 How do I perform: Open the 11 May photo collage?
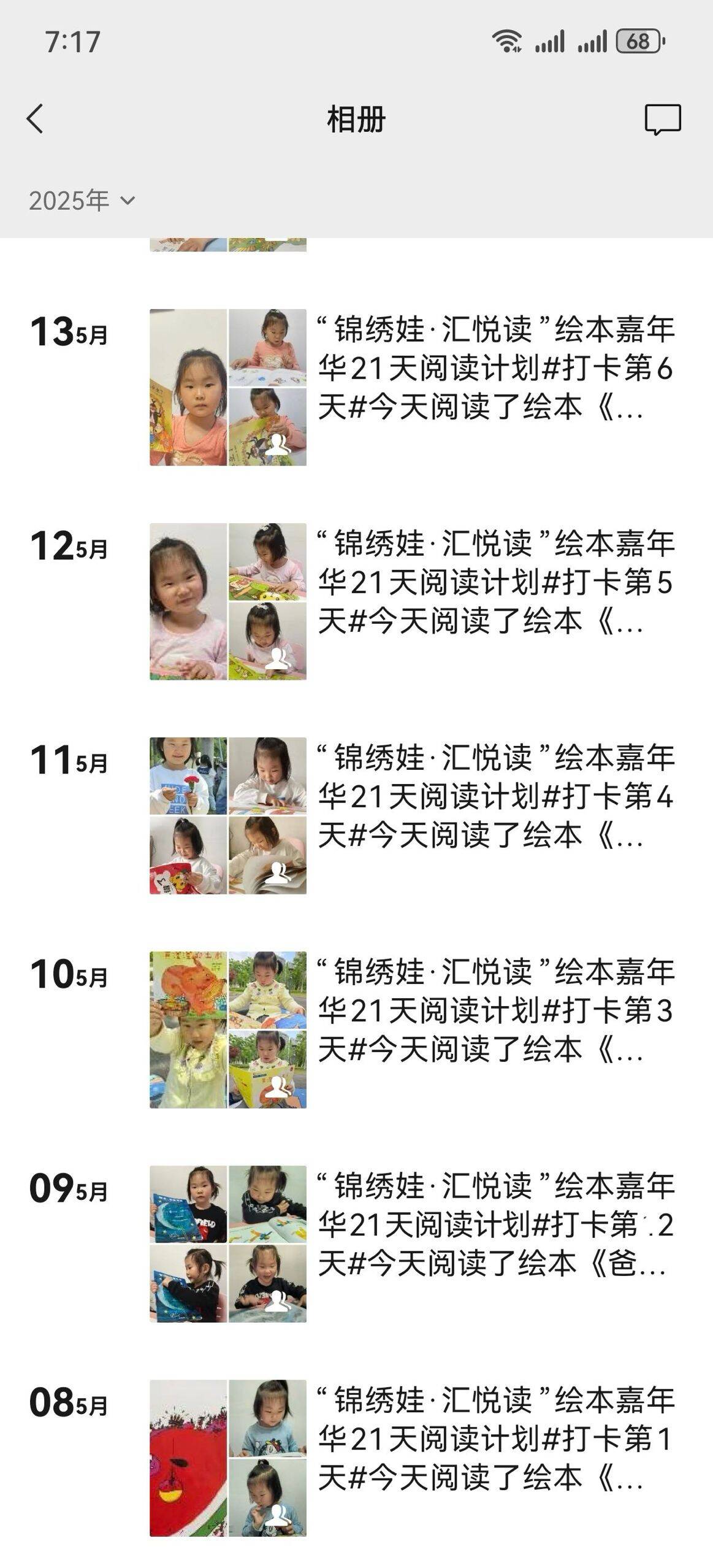[x=227, y=815]
